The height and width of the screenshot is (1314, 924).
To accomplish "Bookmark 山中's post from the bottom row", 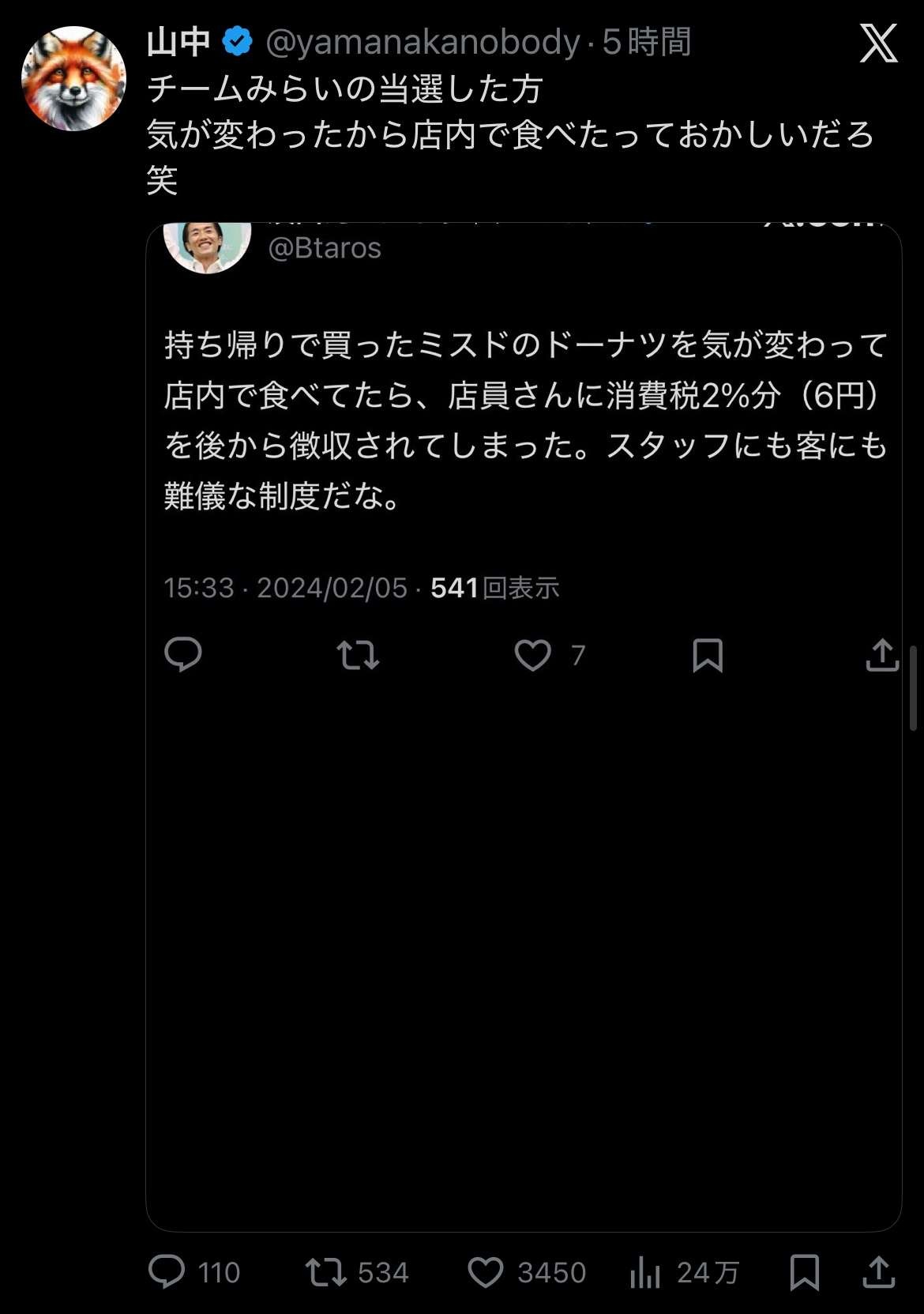I will pyautogui.click(x=804, y=1272).
